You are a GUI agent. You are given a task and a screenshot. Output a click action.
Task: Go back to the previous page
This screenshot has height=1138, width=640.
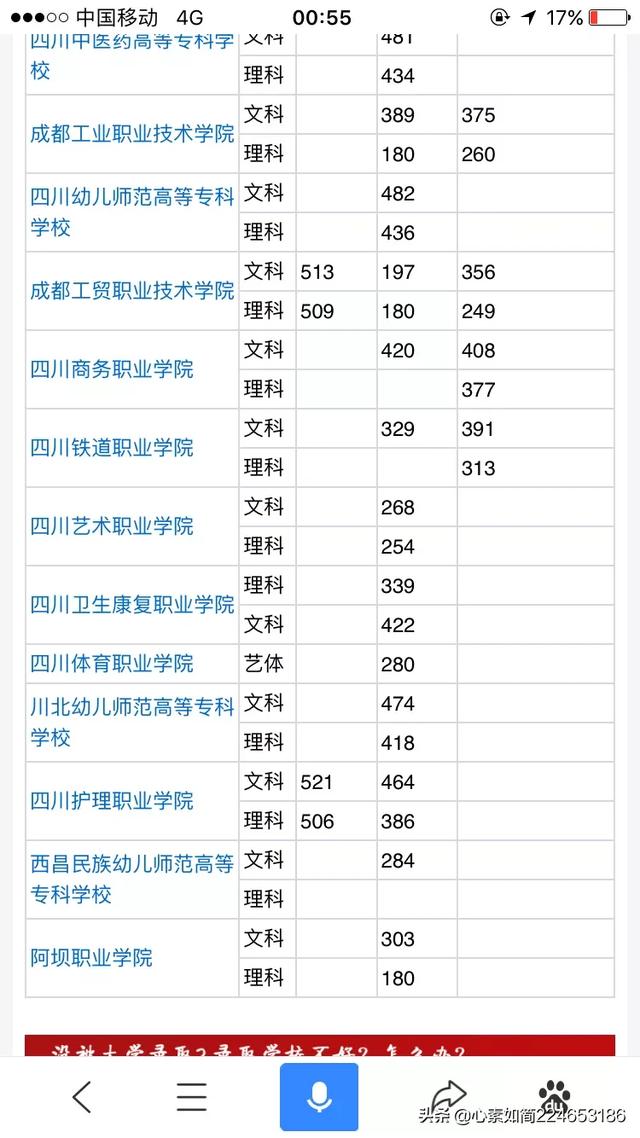point(82,1097)
